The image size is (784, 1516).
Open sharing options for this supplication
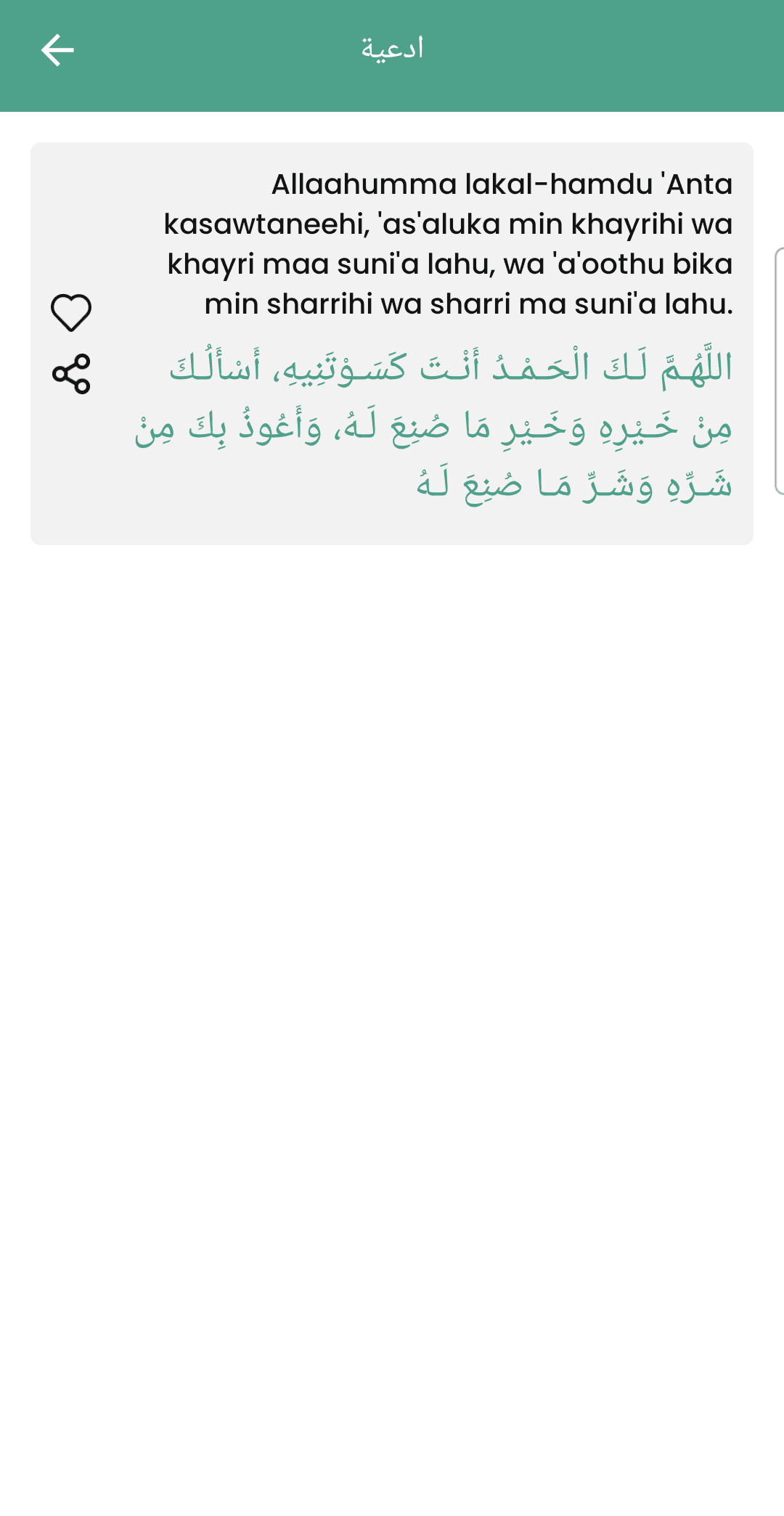point(72,373)
